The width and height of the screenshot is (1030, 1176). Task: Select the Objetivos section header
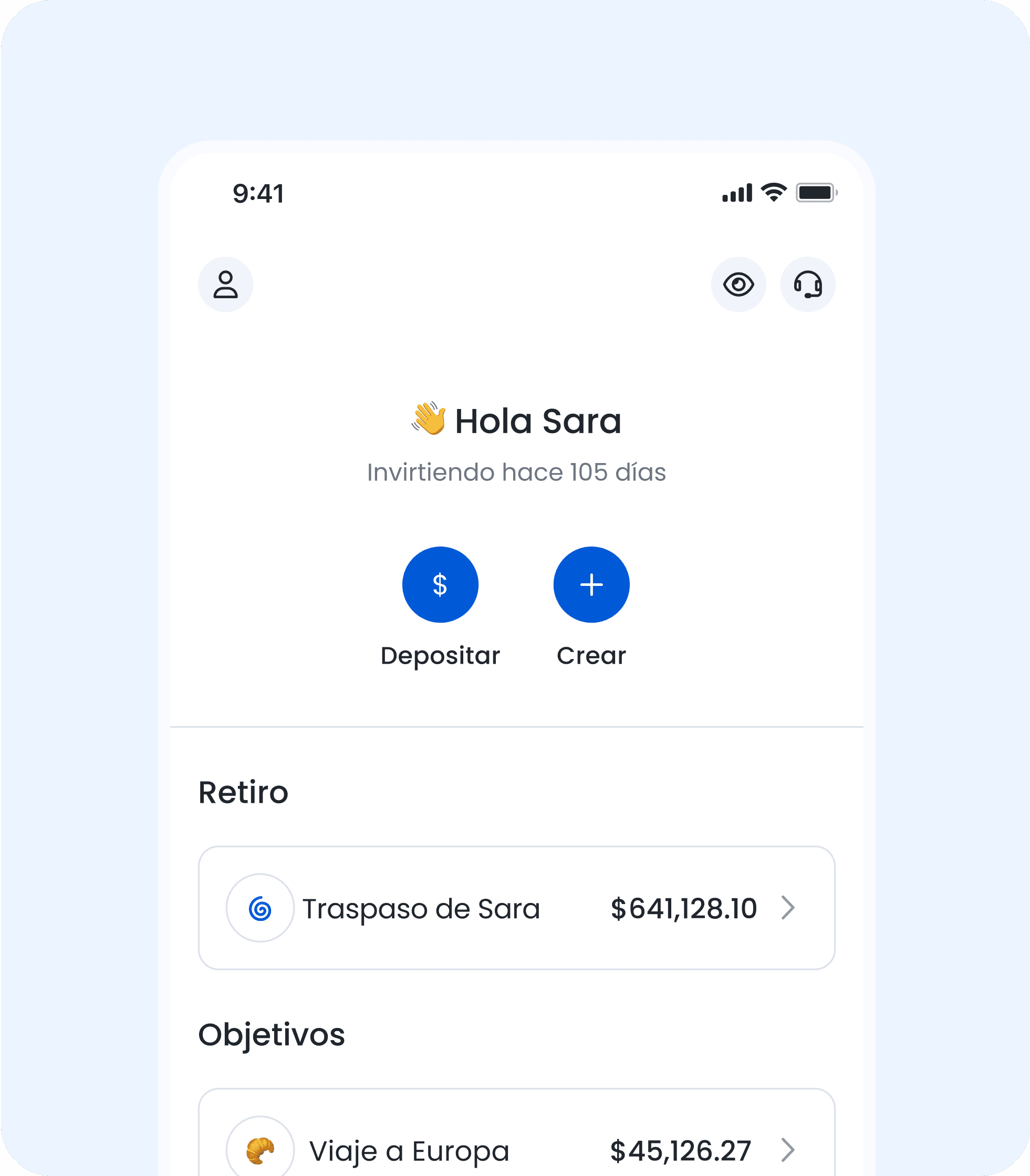tap(272, 1034)
